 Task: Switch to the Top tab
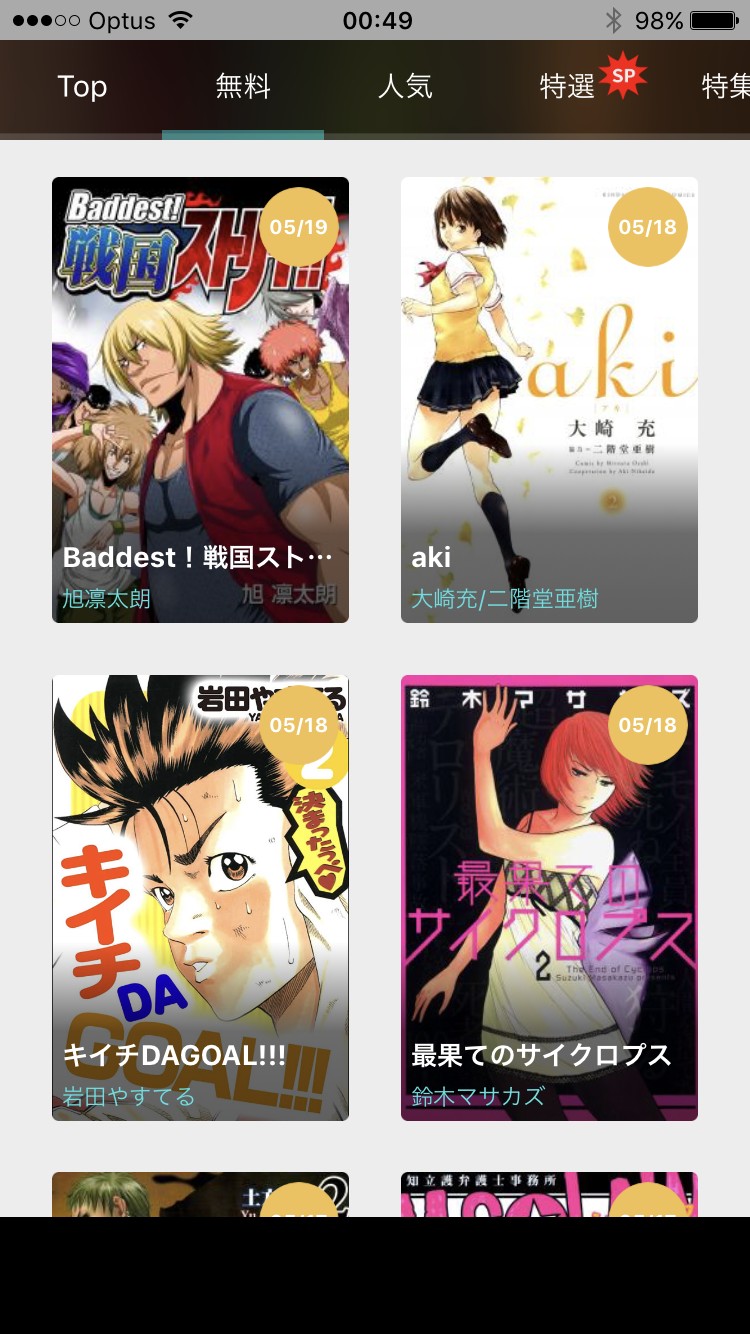[x=82, y=87]
